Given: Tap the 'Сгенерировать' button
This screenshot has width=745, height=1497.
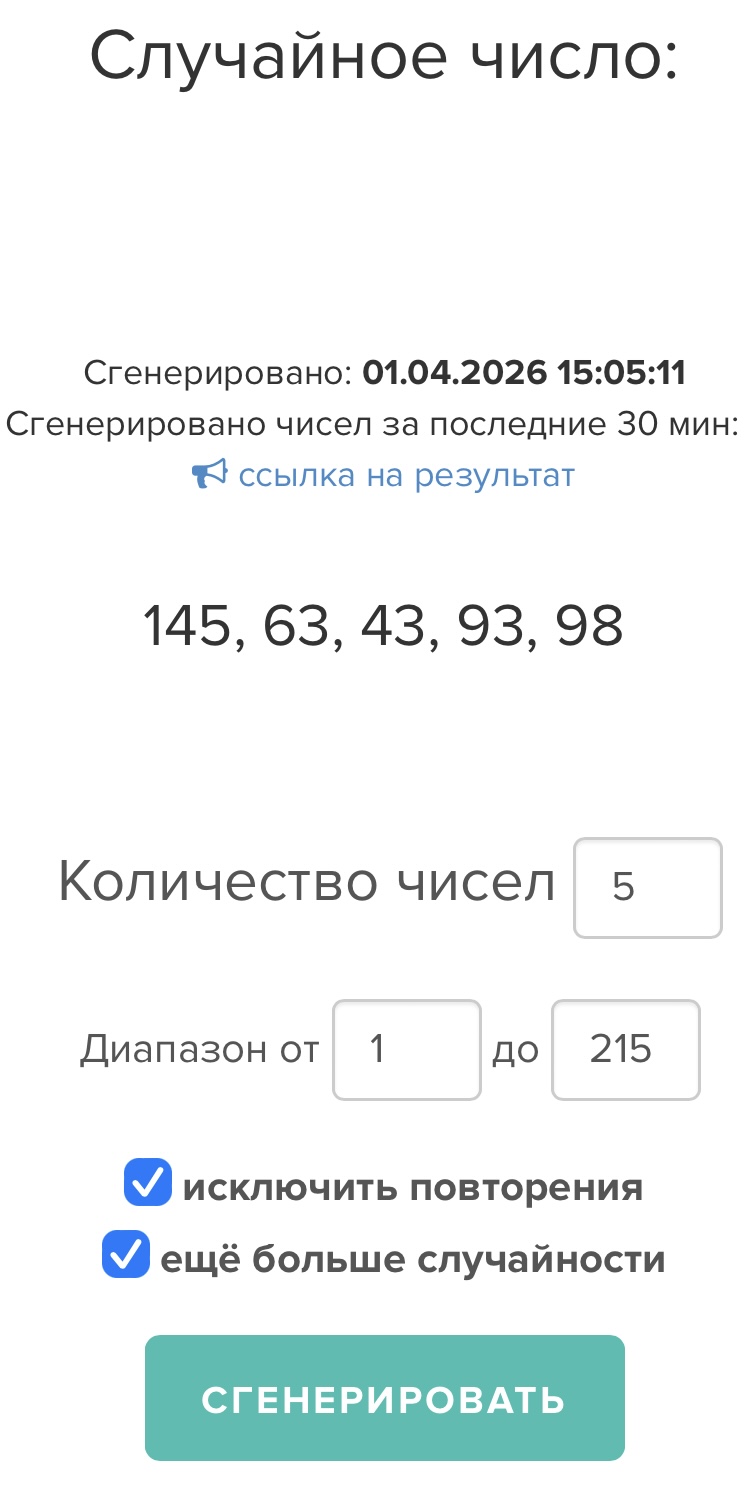Looking at the screenshot, I should point(384,1398).
